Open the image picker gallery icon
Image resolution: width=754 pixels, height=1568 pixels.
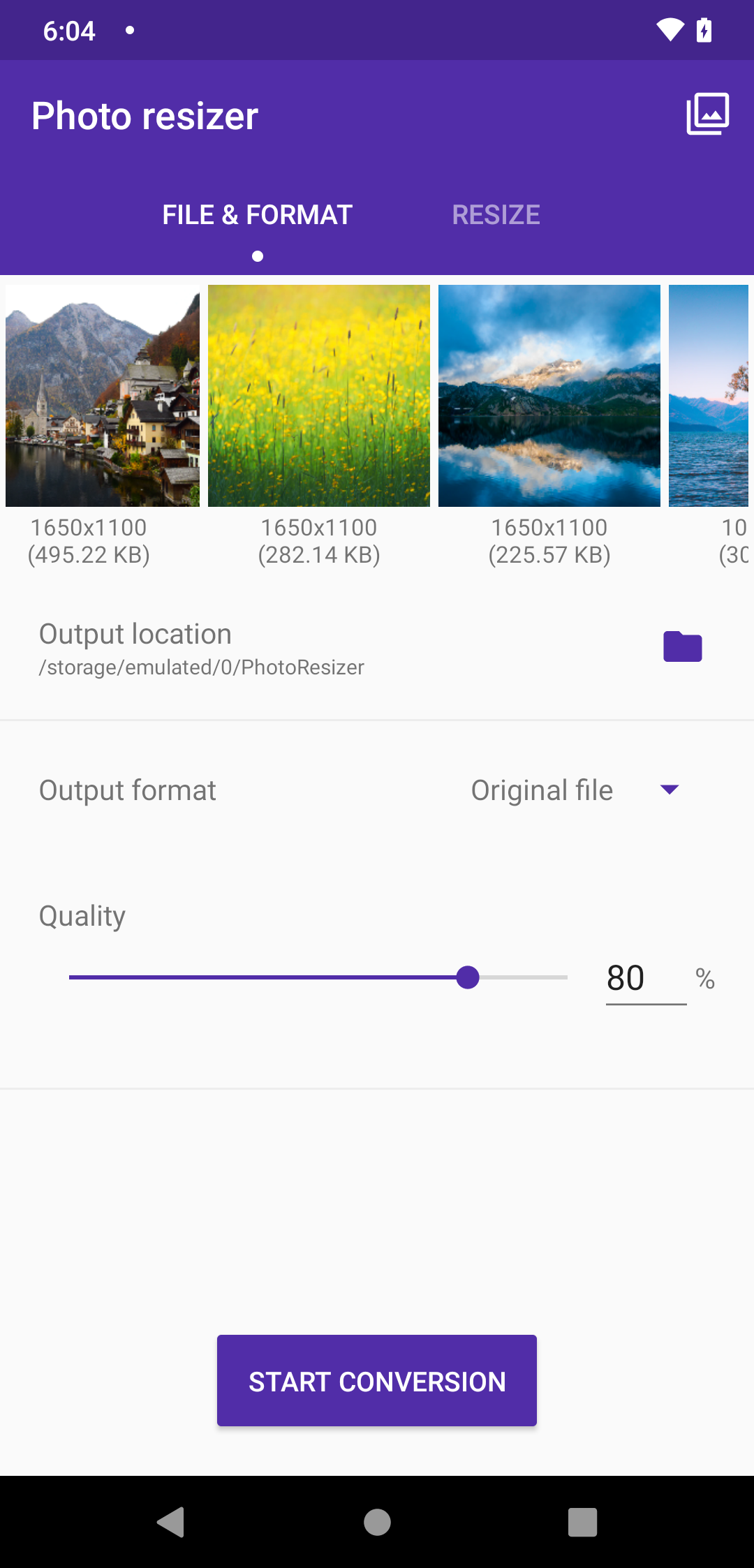(707, 114)
